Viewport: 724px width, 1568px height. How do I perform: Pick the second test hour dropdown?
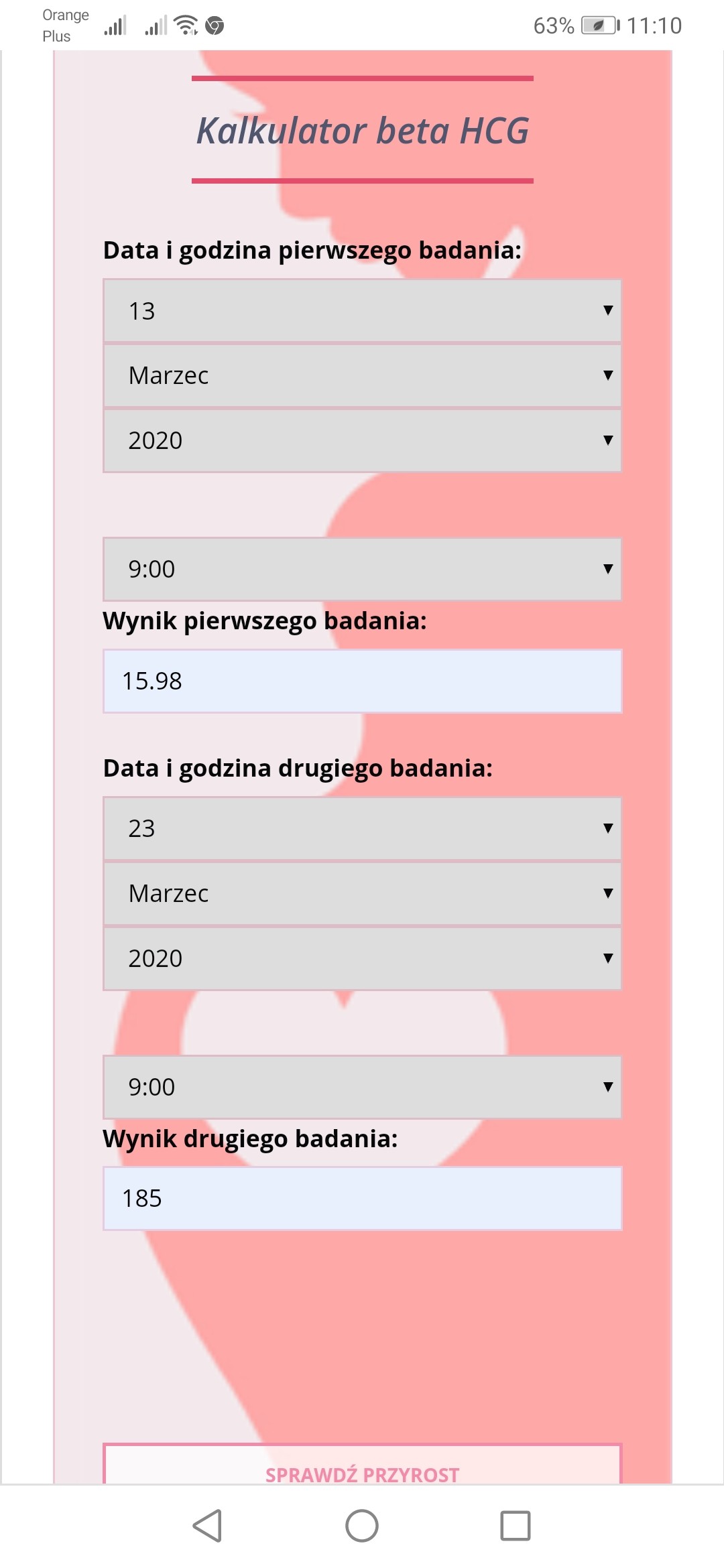pyautogui.click(x=362, y=1087)
